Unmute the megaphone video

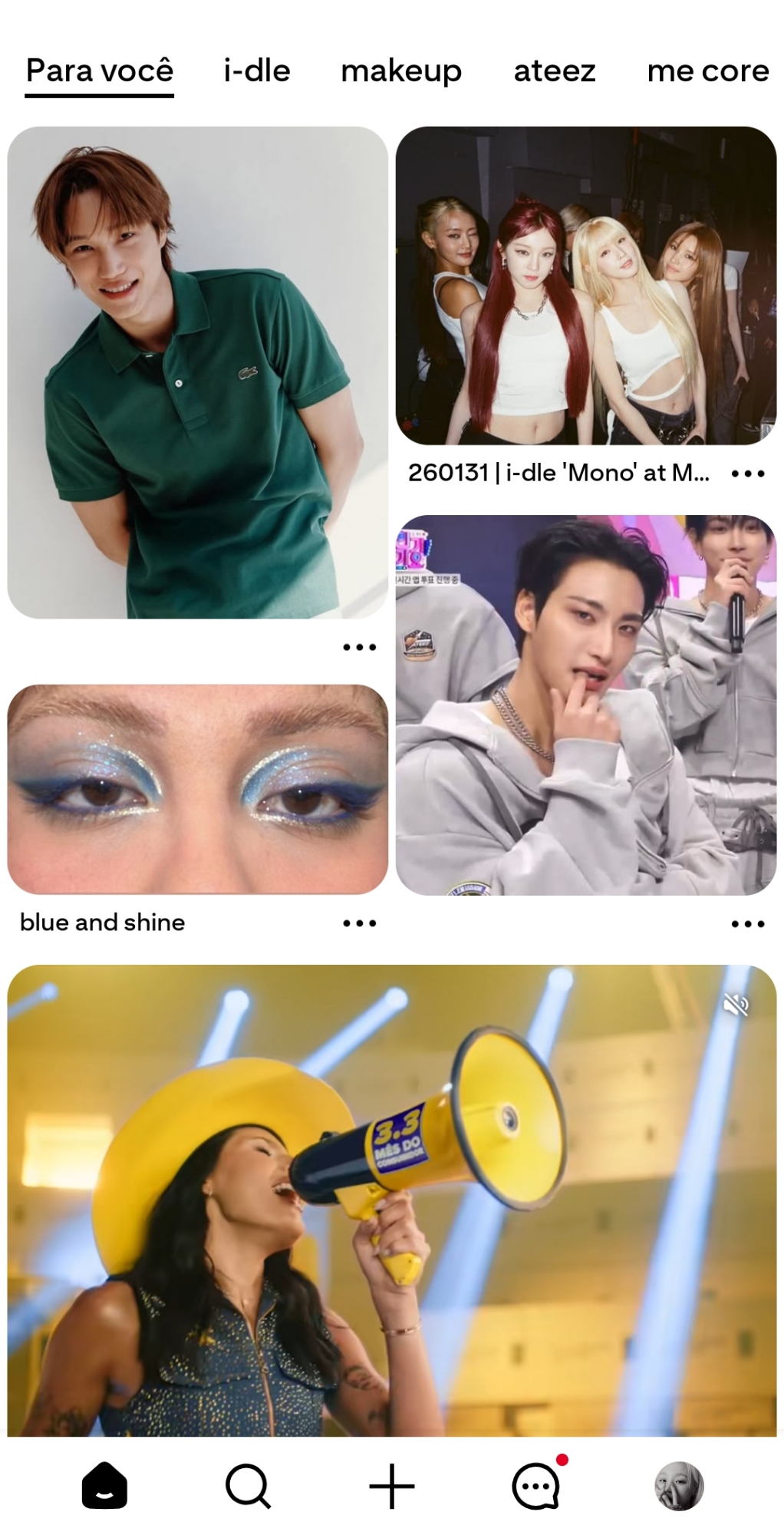(x=736, y=1005)
